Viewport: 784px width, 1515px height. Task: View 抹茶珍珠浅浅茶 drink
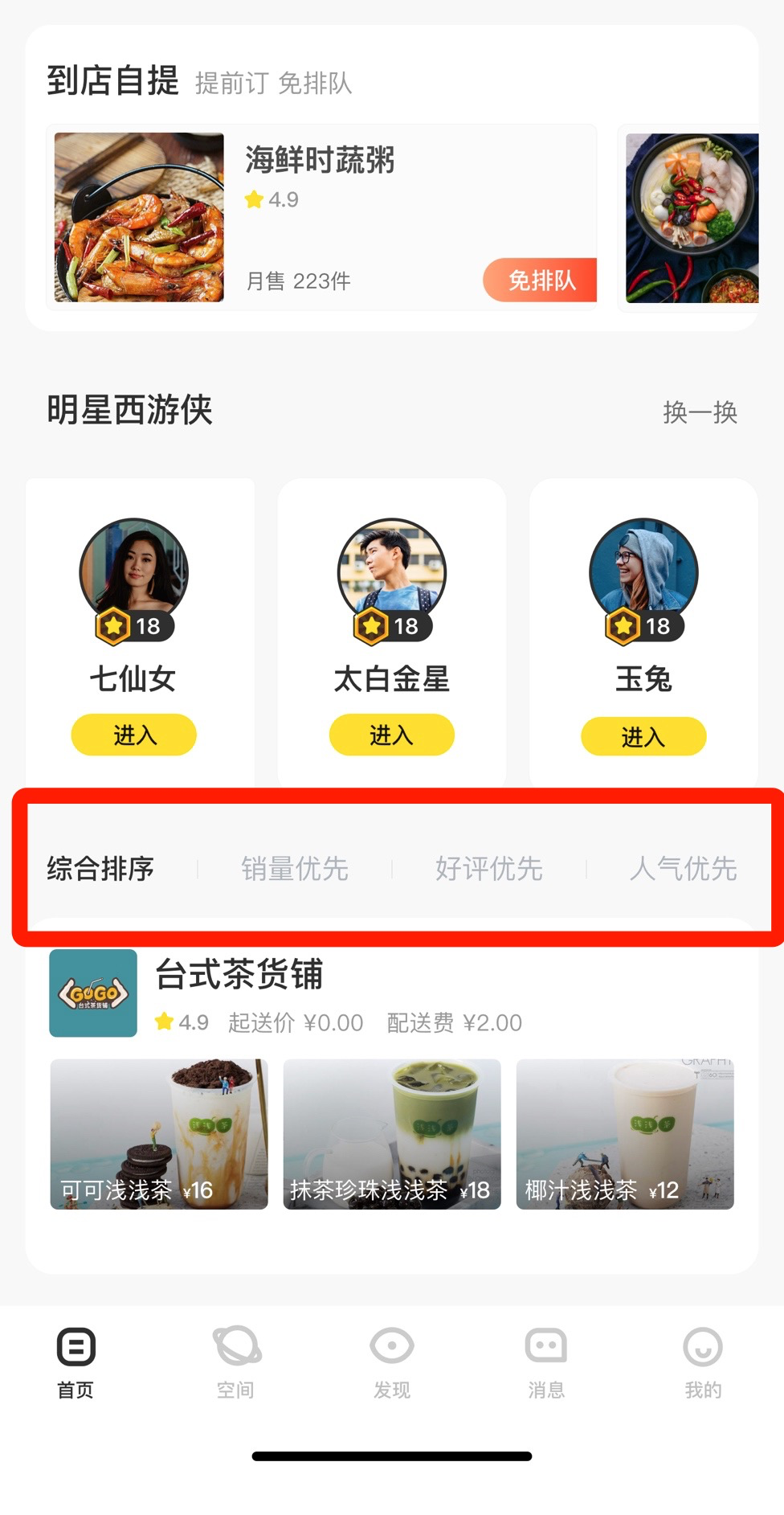pos(392,1134)
